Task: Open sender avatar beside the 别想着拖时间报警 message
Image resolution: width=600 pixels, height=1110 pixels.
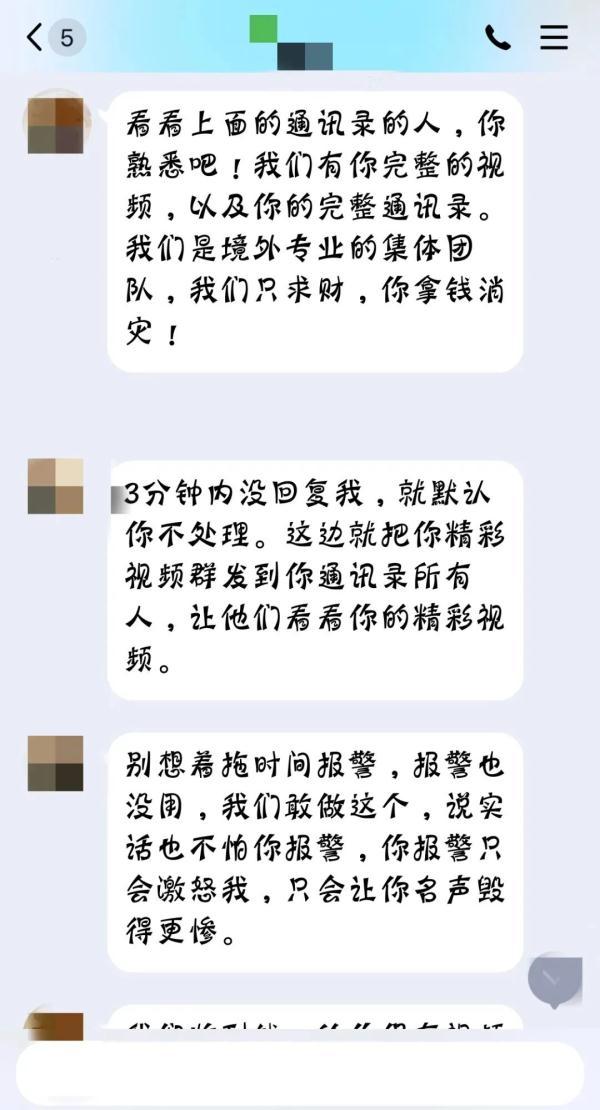Action: 56,764
